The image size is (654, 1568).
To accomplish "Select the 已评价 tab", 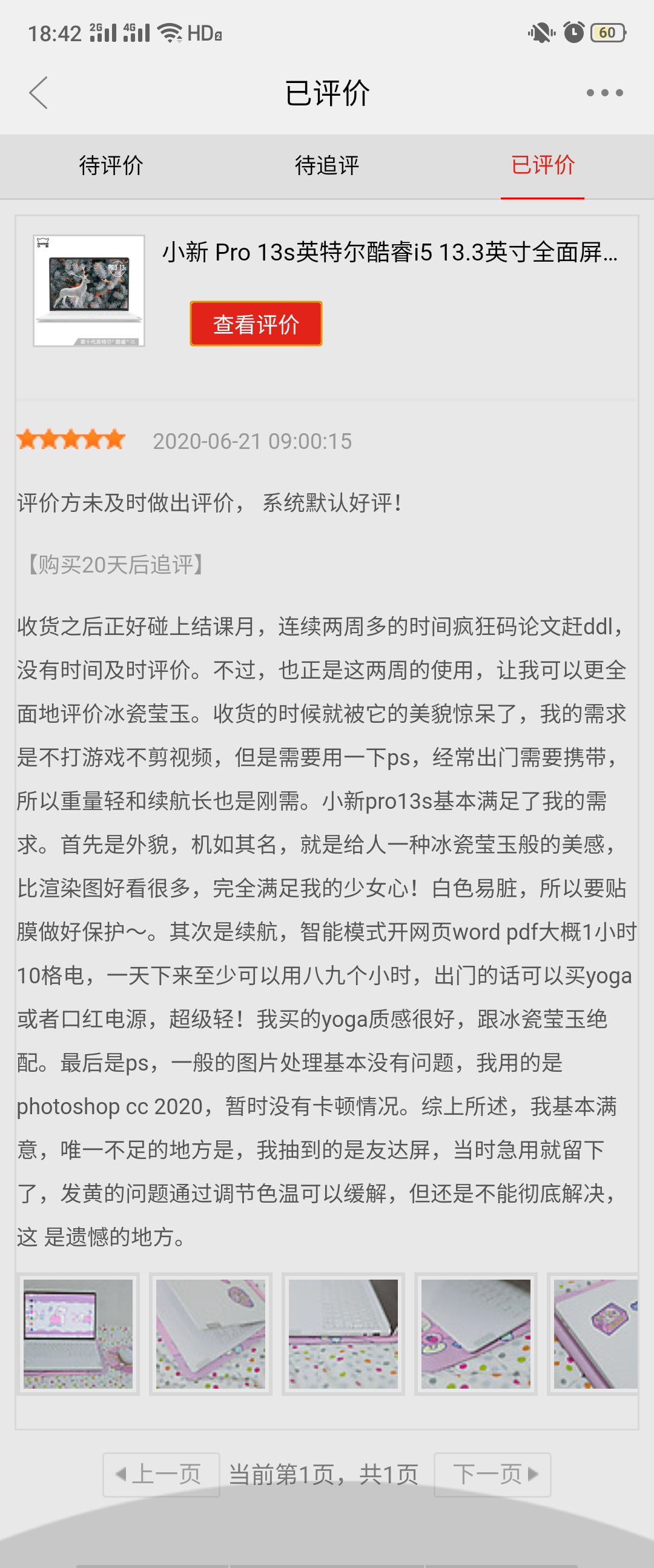I will [542, 165].
